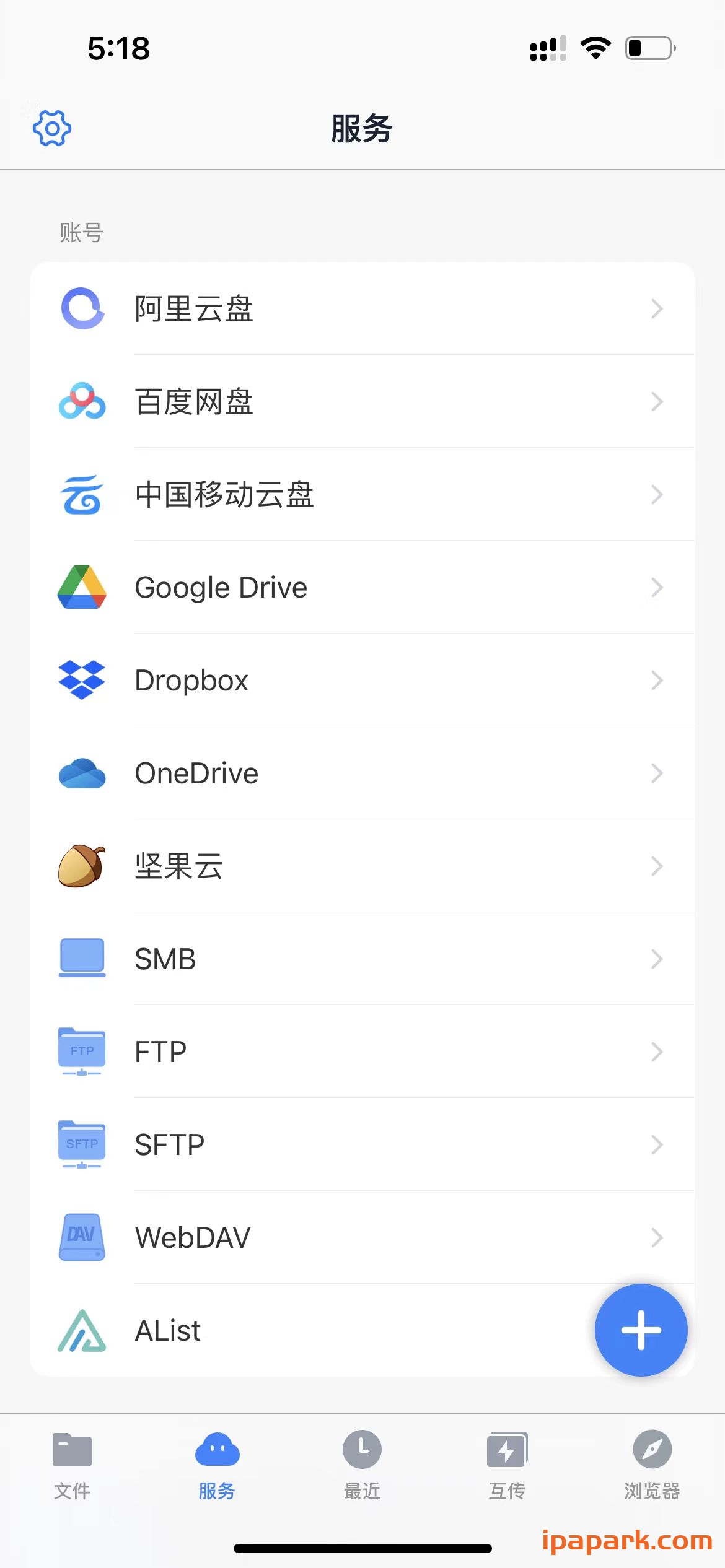Screen dimensions: 725x1568
Task: Click the WebDAV drive icon
Action: click(81, 1237)
